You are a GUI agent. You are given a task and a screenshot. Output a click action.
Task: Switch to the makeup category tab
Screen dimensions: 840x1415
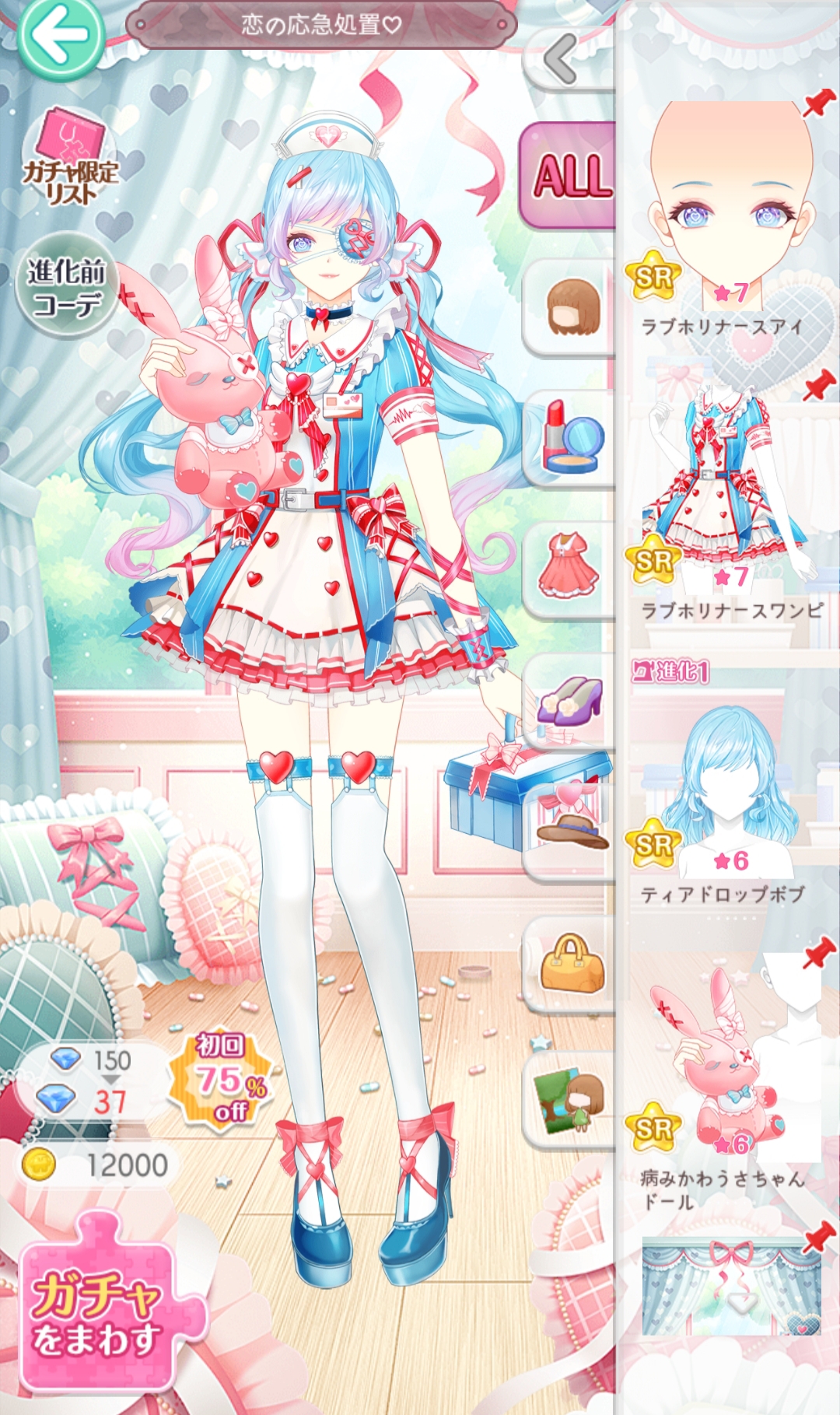(x=569, y=440)
